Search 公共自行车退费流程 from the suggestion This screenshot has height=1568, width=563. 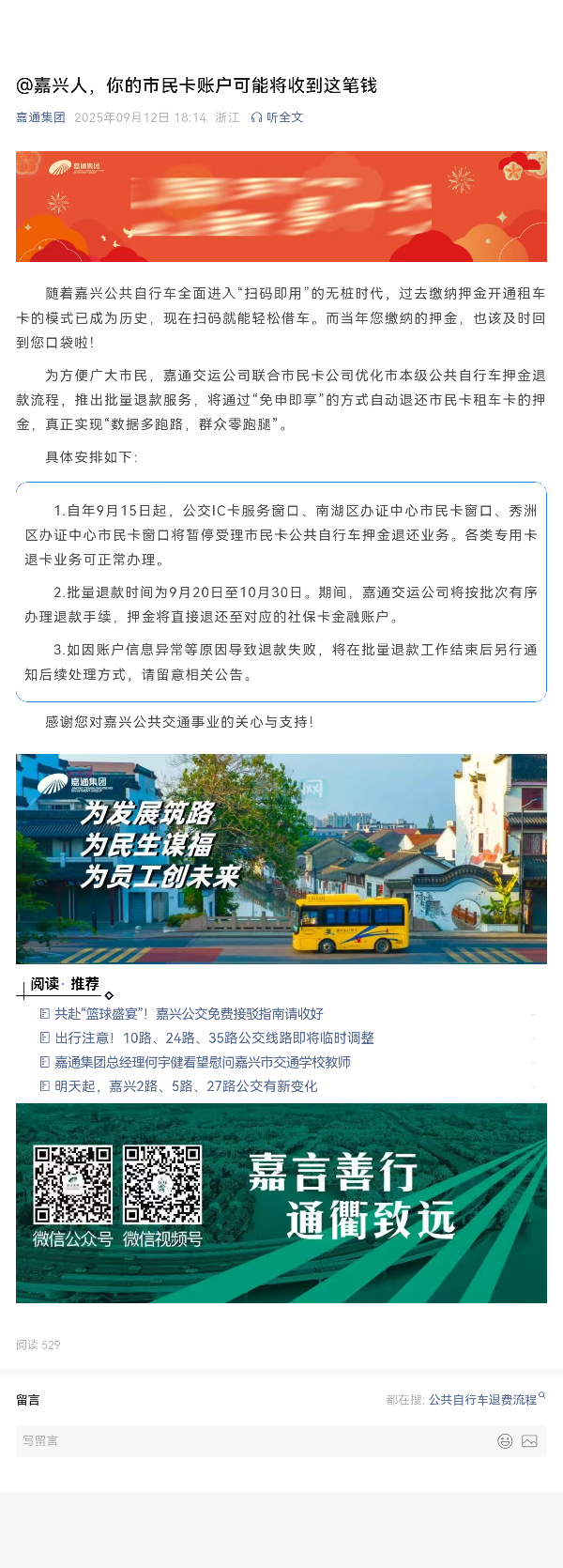point(483,1400)
